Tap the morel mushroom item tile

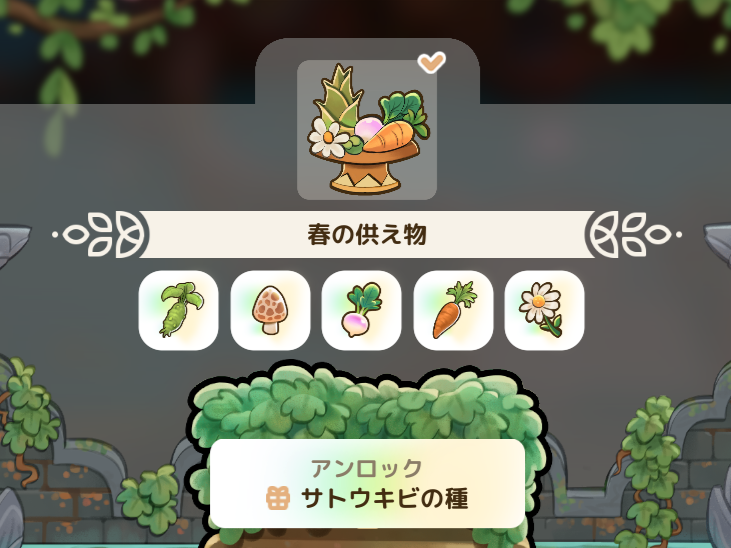(x=270, y=310)
